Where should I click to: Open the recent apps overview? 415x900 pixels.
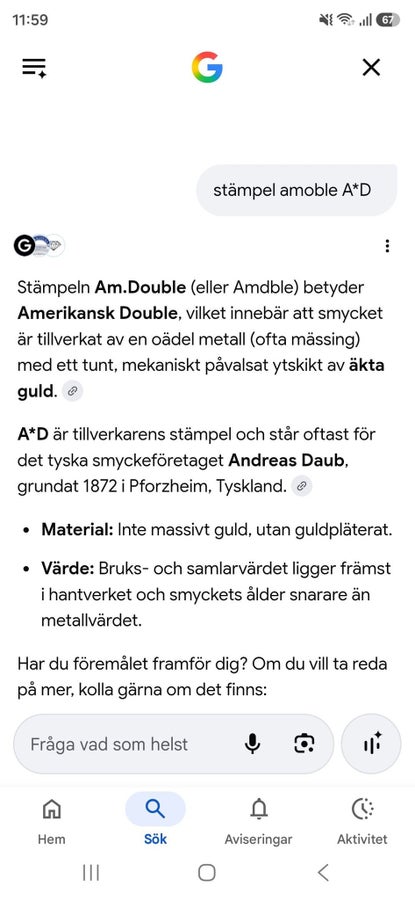click(x=91, y=873)
